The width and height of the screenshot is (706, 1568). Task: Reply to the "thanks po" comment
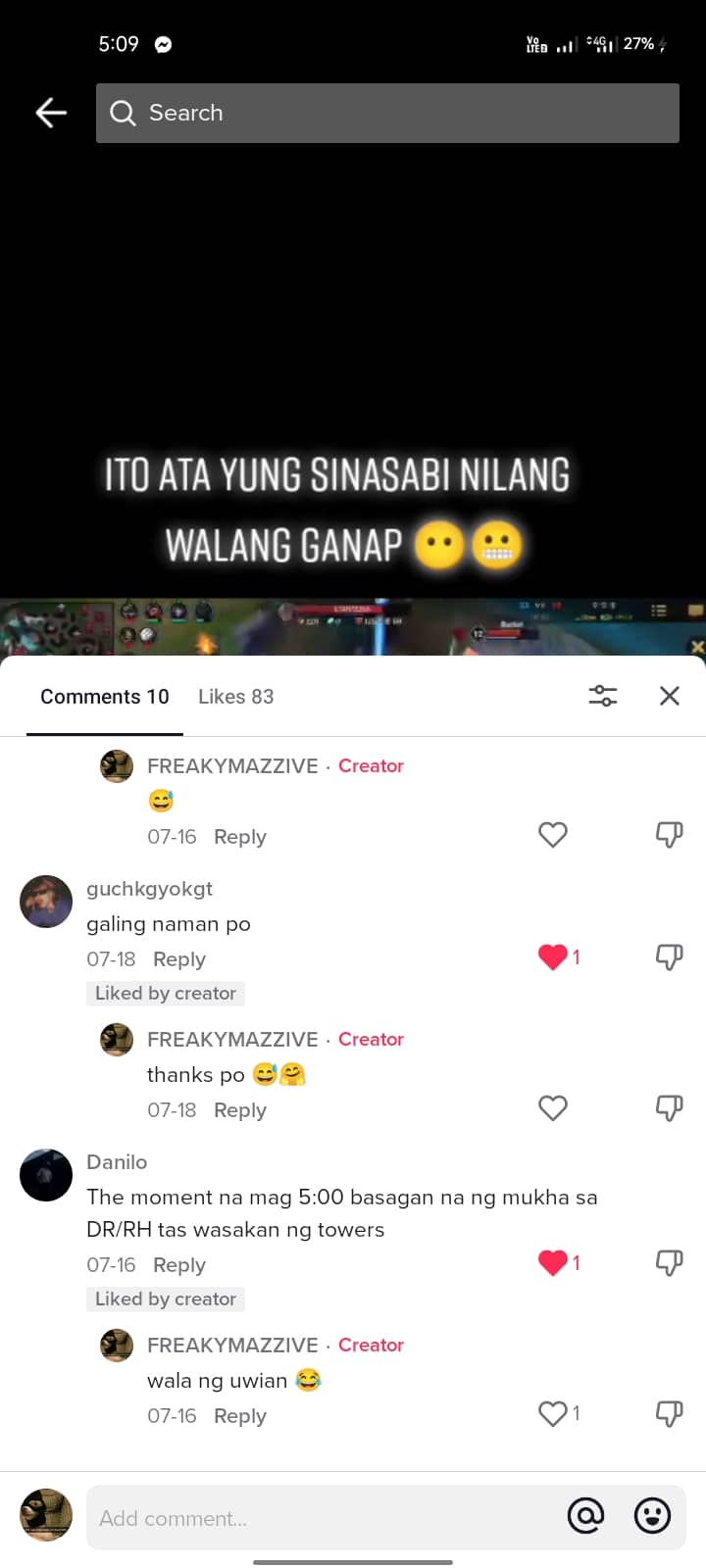pyautogui.click(x=240, y=1110)
